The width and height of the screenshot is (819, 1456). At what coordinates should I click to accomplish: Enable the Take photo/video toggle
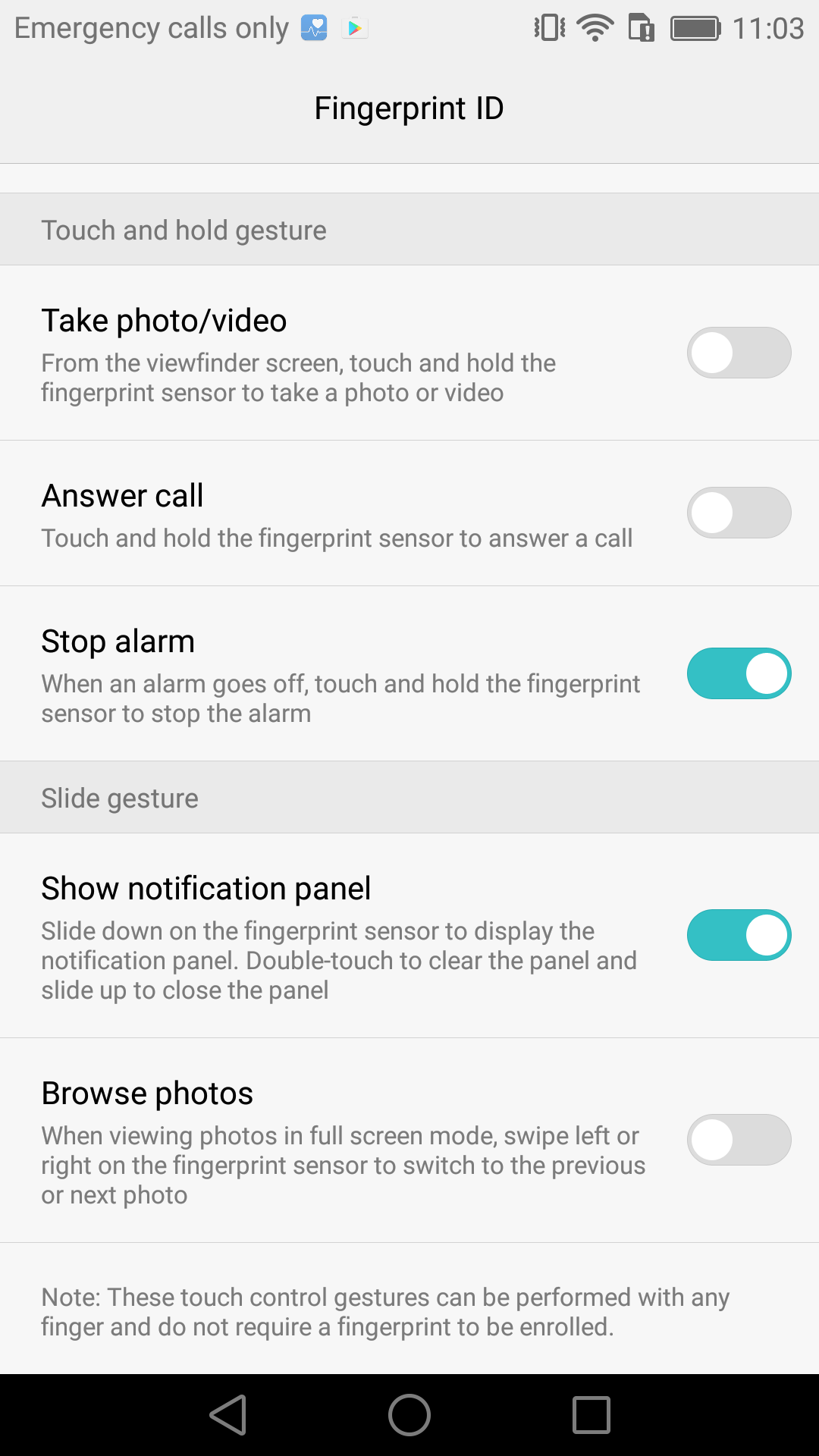tap(739, 353)
